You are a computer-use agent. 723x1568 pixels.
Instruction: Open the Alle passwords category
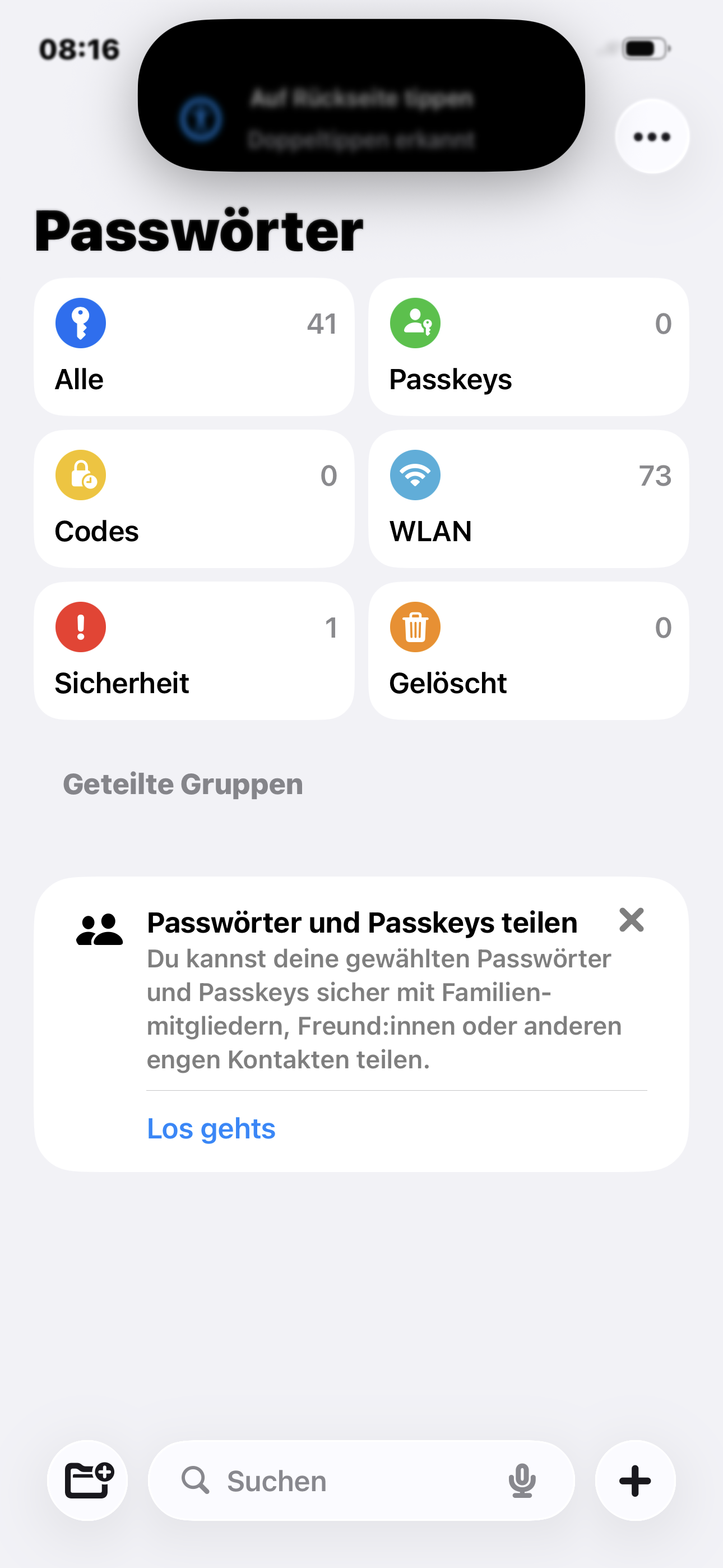tap(194, 347)
